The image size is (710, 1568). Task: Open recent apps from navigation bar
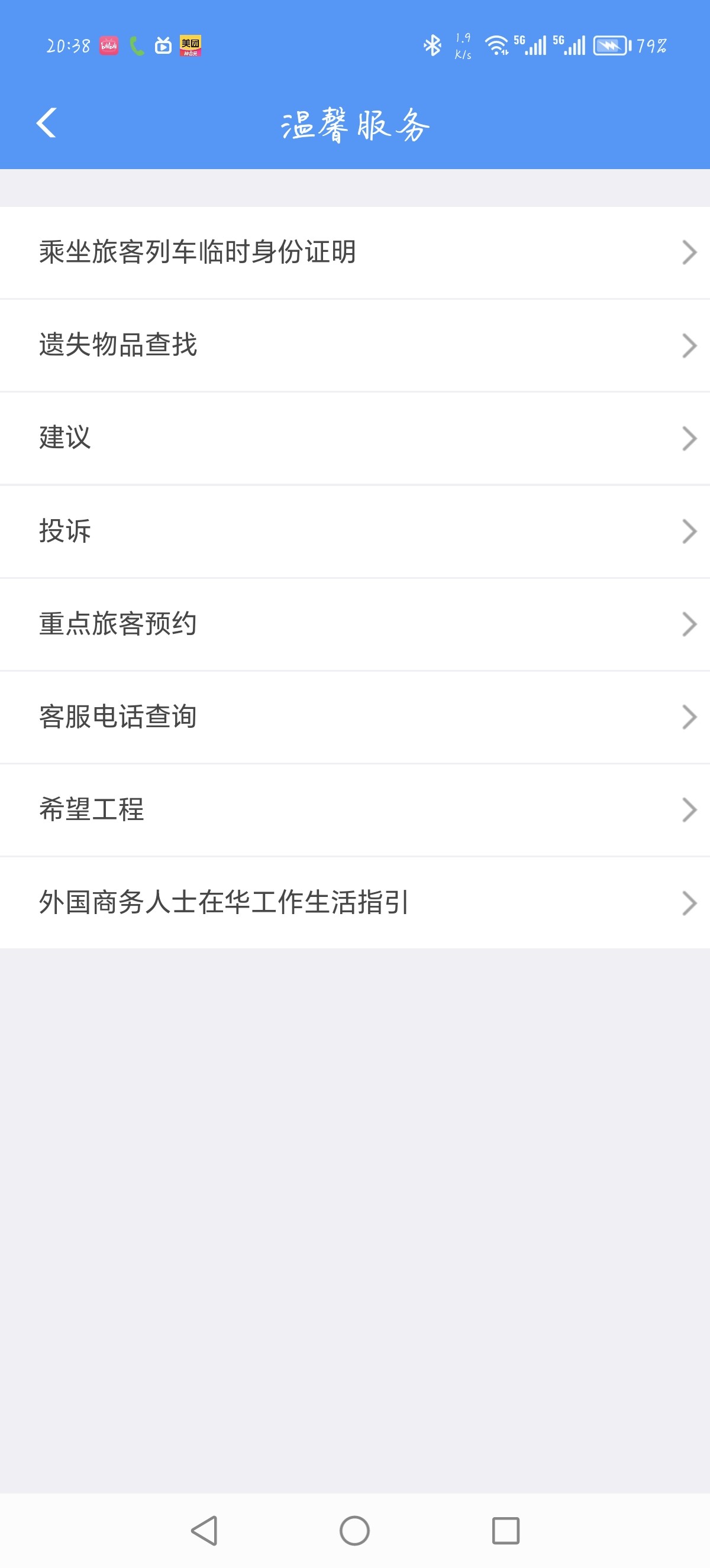point(505,1530)
